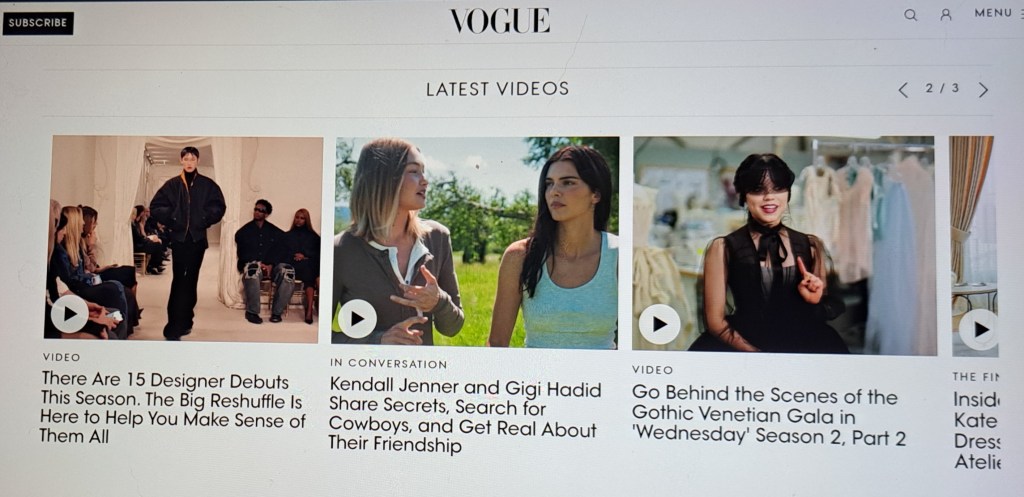The height and width of the screenshot is (497, 1024).
Task: Show the next latest videos page
Action: coord(983,90)
